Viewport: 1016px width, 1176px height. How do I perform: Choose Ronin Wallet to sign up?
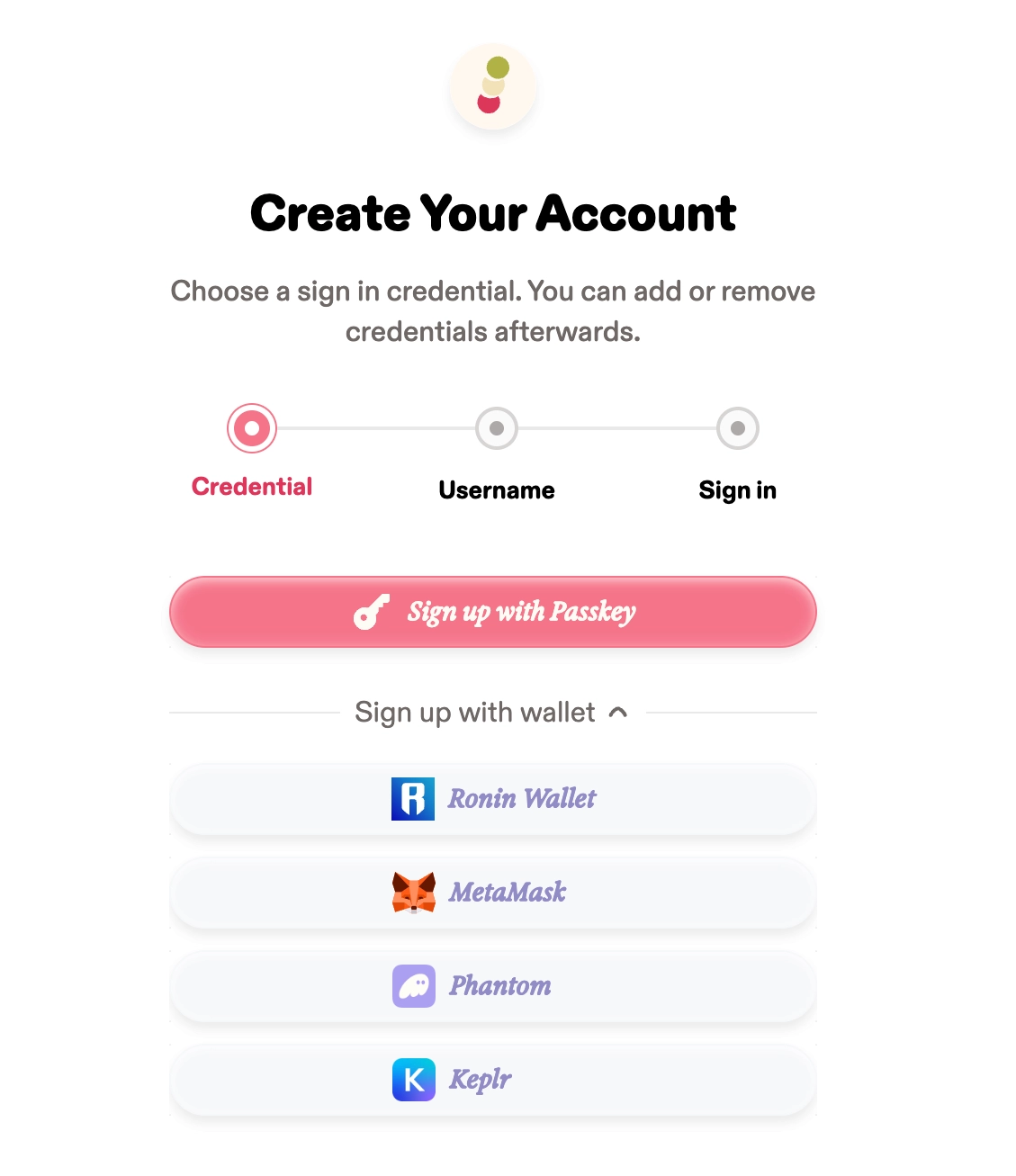click(x=493, y=799)
